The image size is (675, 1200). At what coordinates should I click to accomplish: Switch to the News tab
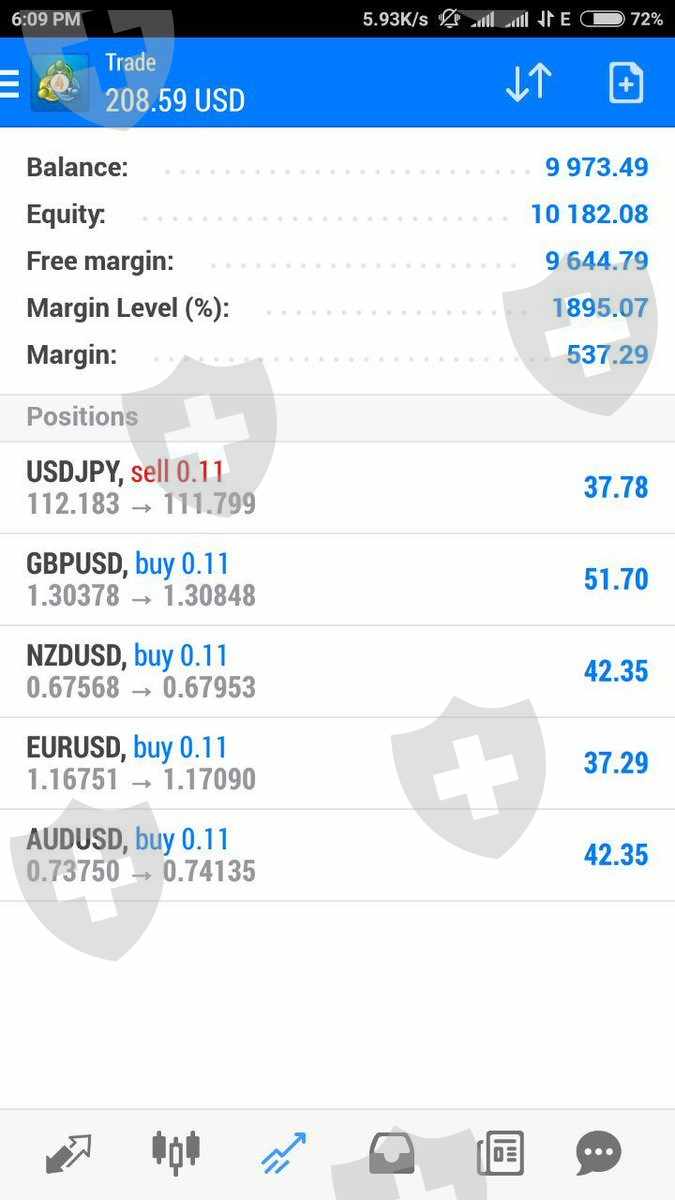click(x=500, y=1154)
